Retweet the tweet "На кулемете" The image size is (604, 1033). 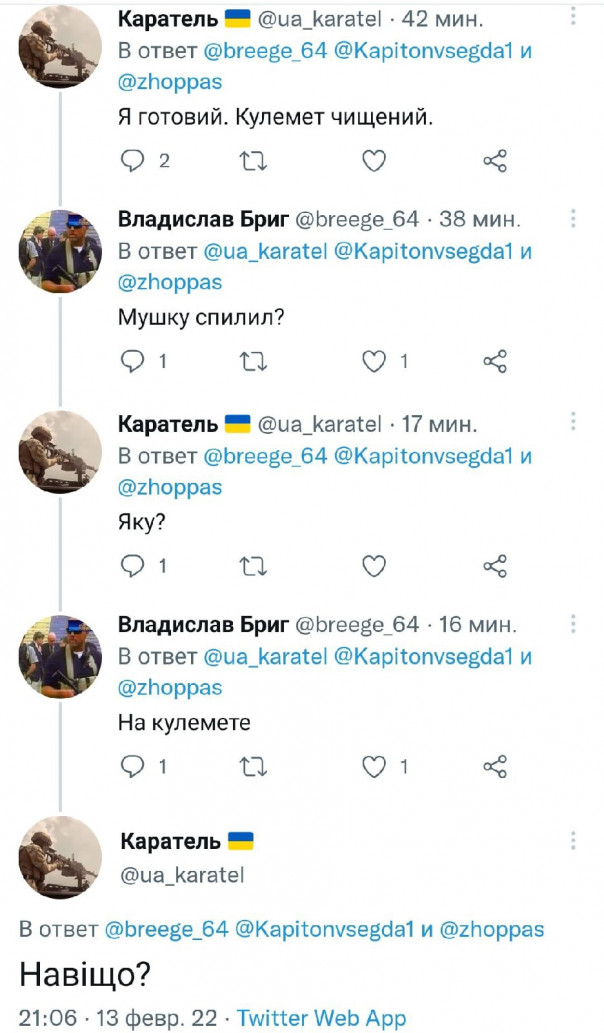click(x=254, y=767)
